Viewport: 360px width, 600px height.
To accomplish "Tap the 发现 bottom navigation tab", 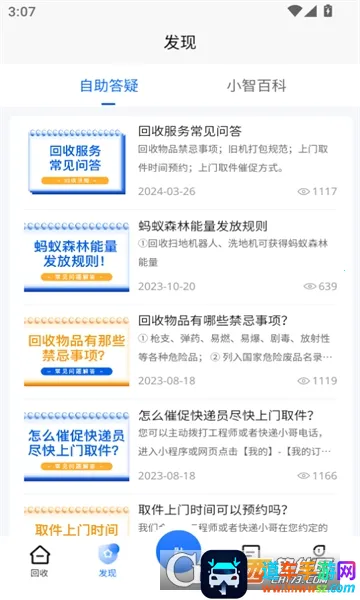I will pos(108,561).
